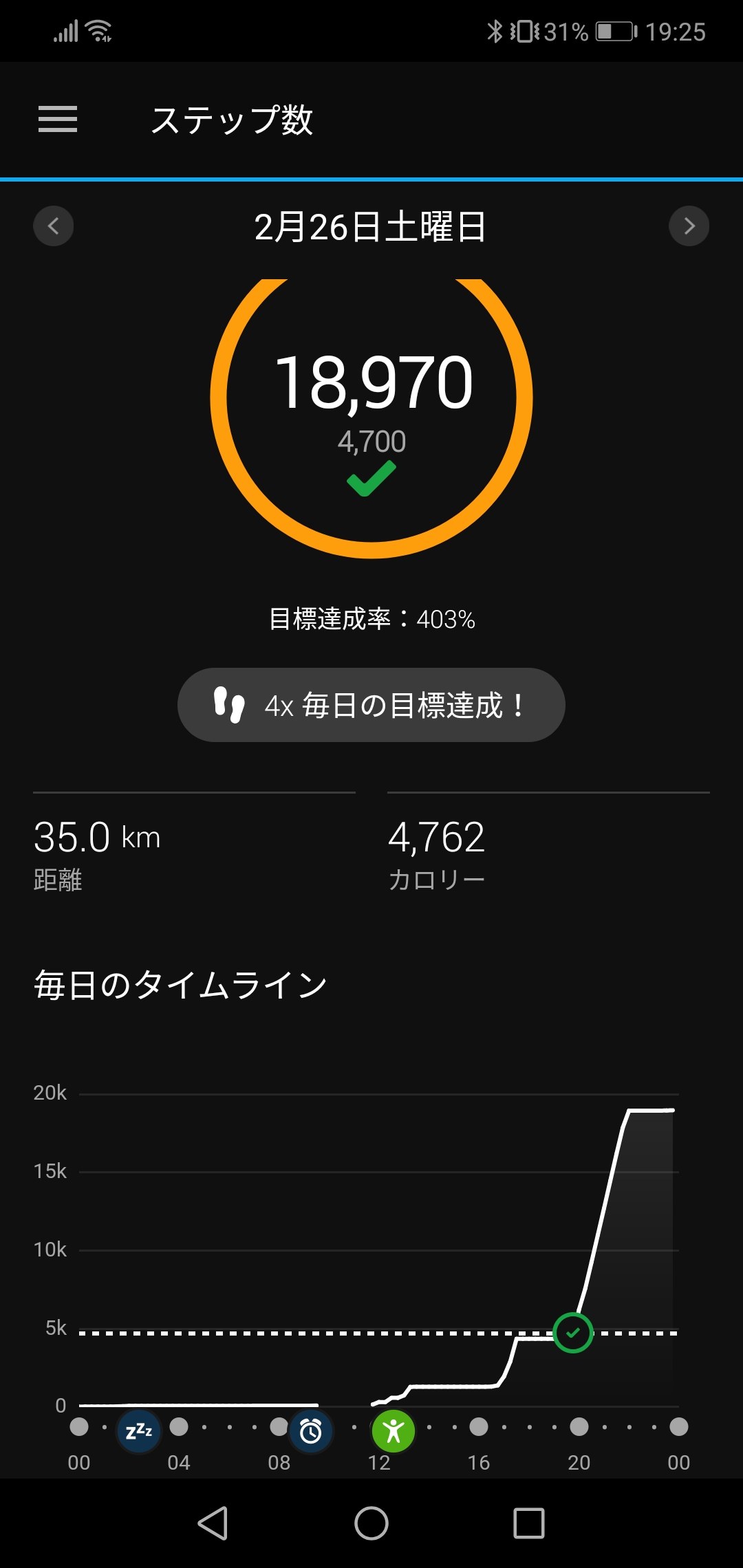This screenshot has width=743, height=1568.
Task: Go to the next day
Action: tap(689, 226)
